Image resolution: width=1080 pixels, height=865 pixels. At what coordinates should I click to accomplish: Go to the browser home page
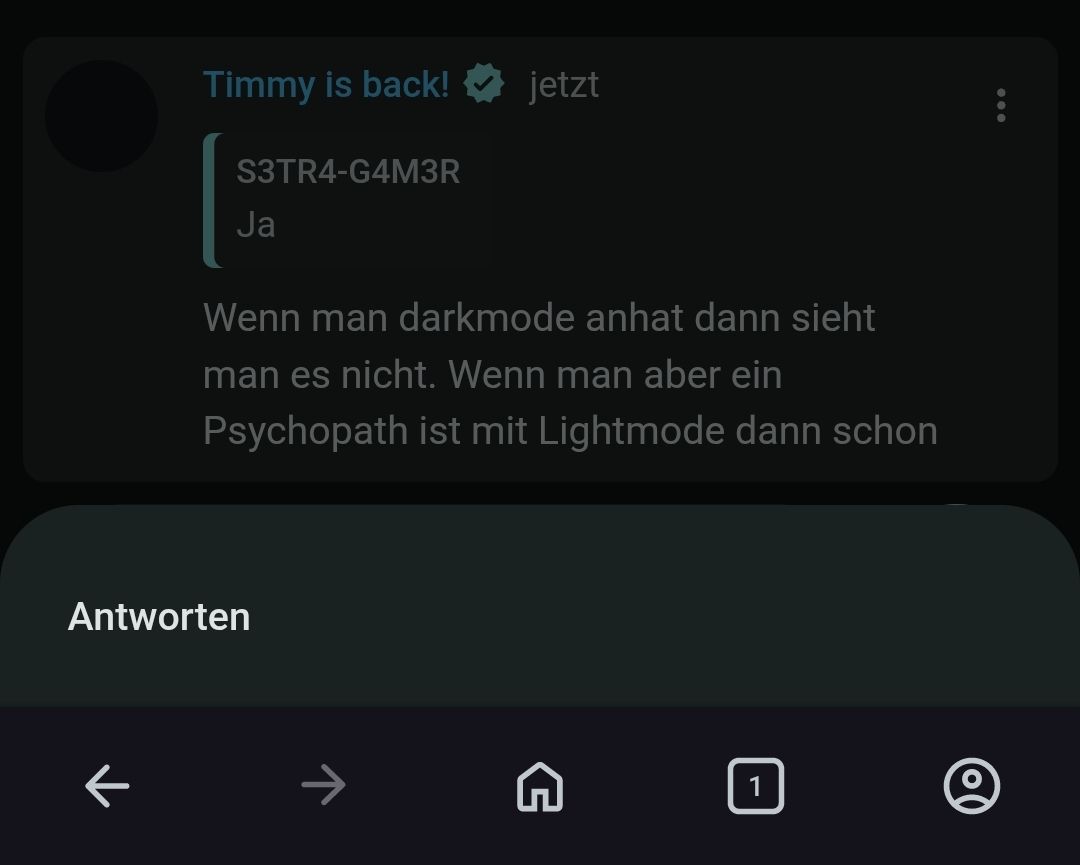tap(540, 786)
